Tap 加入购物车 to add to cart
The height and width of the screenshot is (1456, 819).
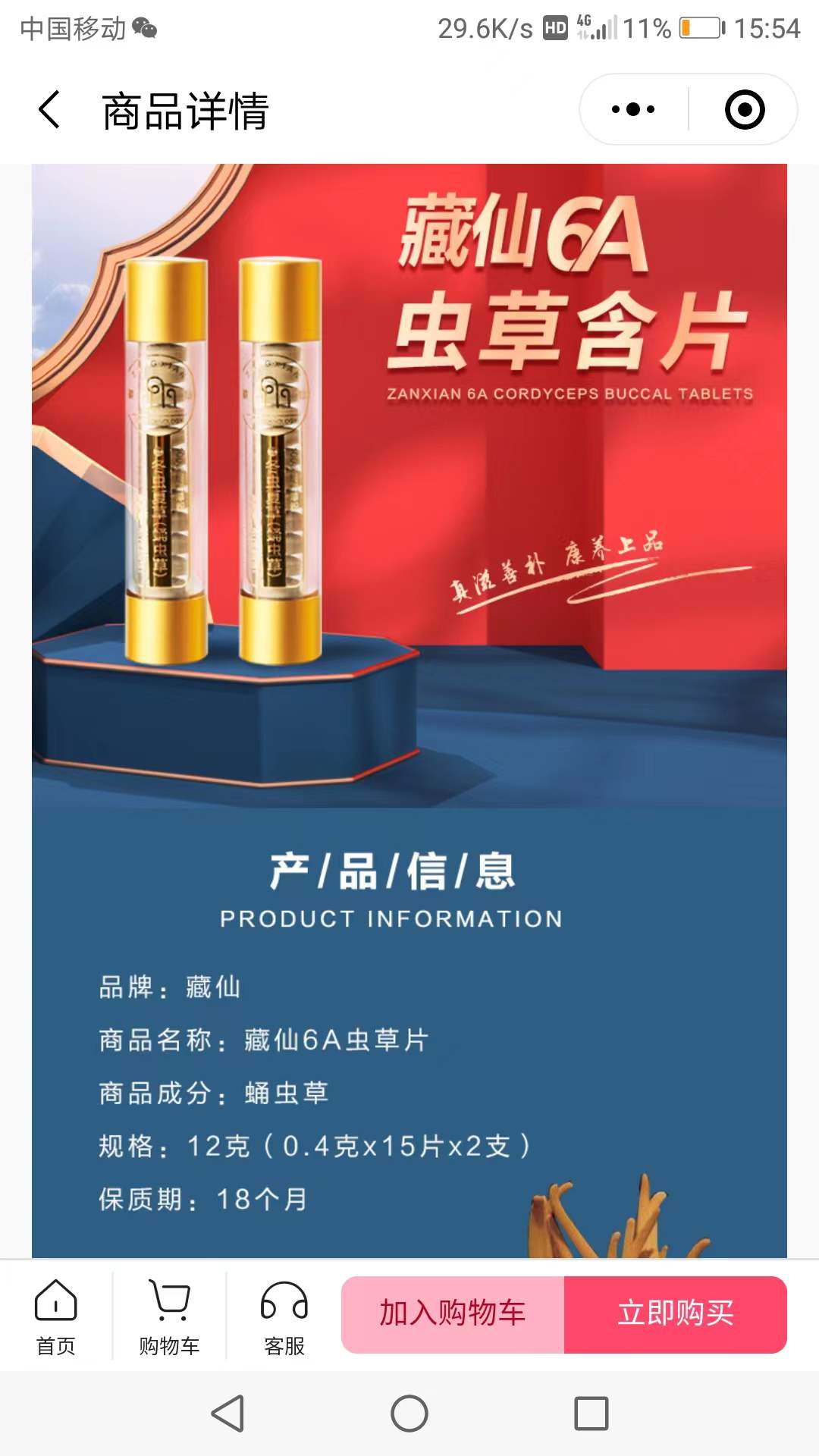pos(453,1314)
